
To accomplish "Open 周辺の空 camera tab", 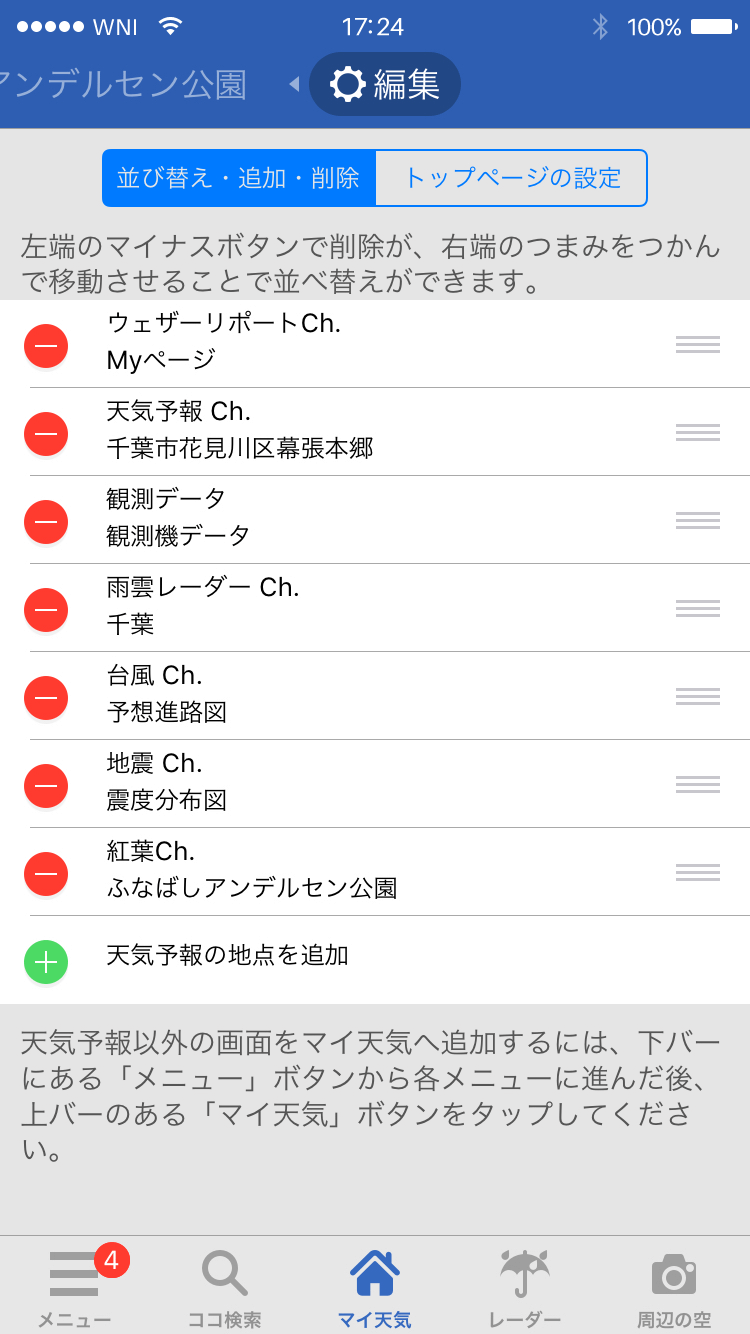I will click(x=674, y=1287).
